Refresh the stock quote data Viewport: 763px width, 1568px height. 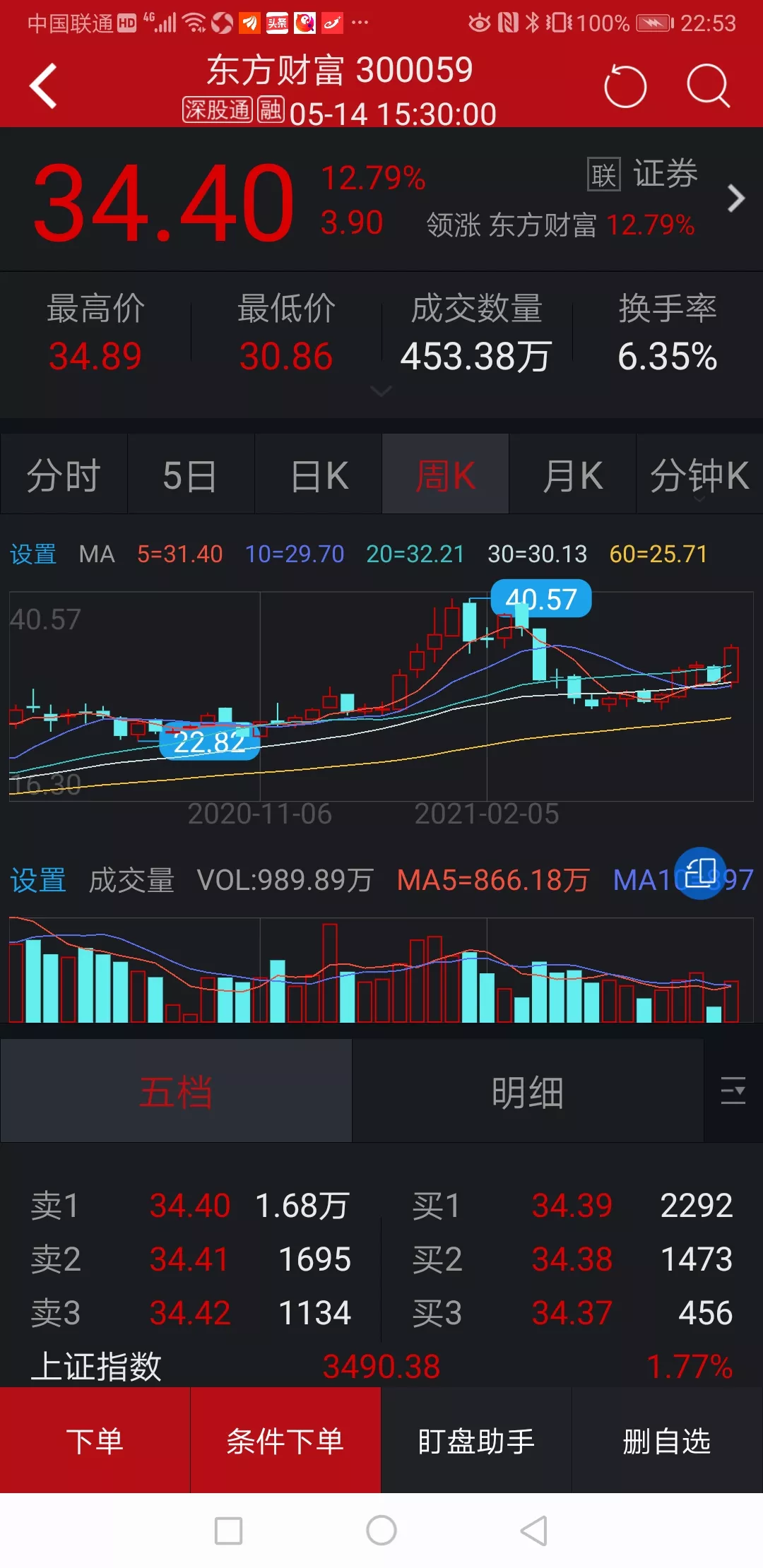click(x=625, y=86)
